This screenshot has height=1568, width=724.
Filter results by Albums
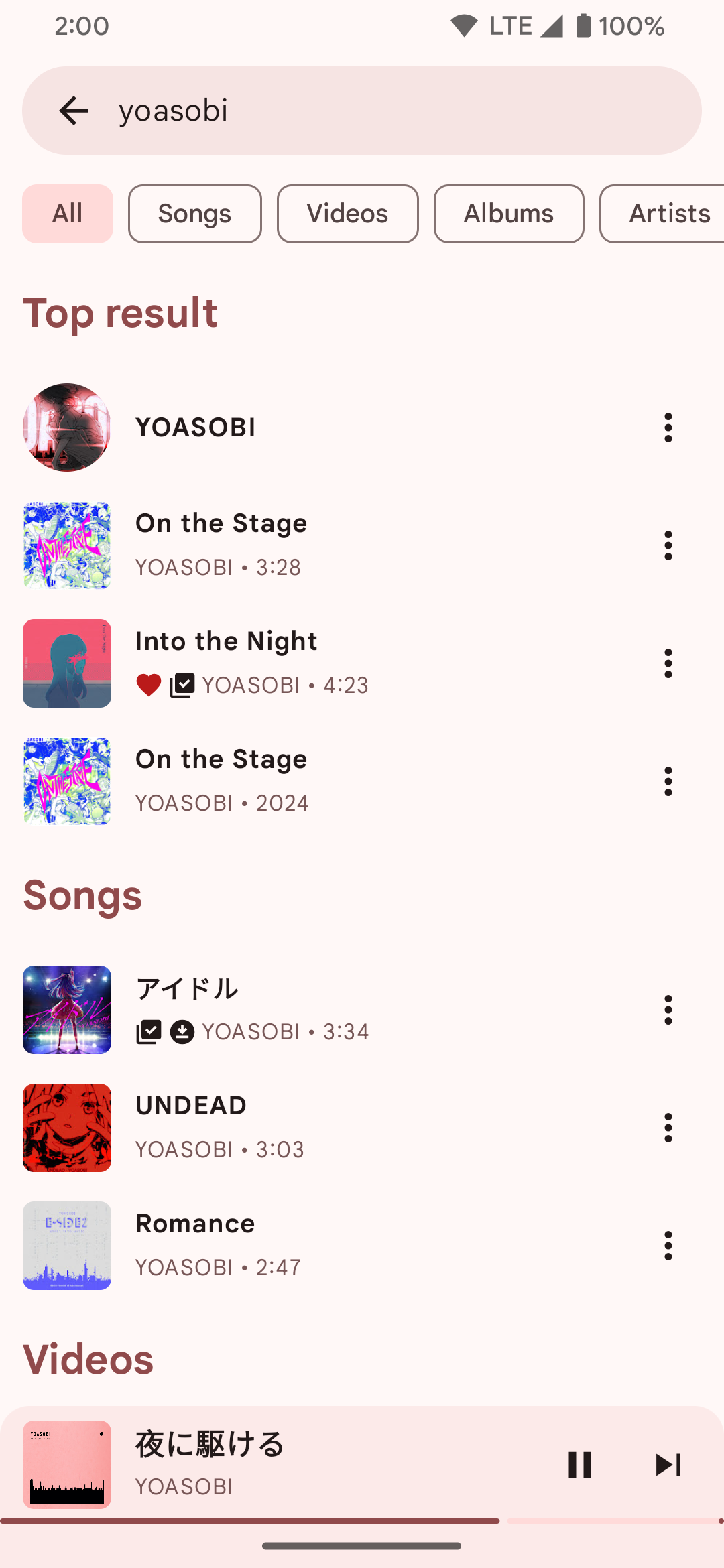[x=508, y=214]
